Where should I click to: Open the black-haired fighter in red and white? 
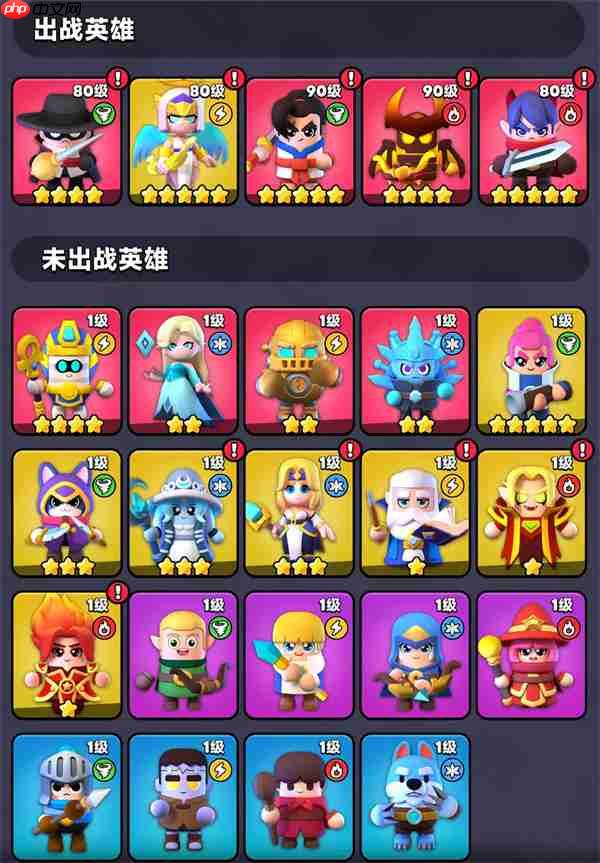299,140
